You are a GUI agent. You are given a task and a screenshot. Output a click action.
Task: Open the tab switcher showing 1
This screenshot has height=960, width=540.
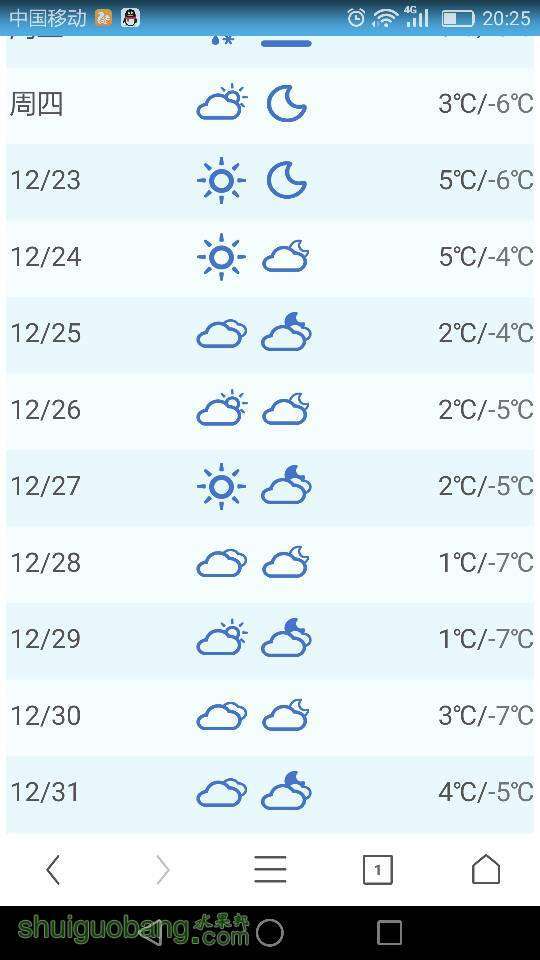coord(378,869)
